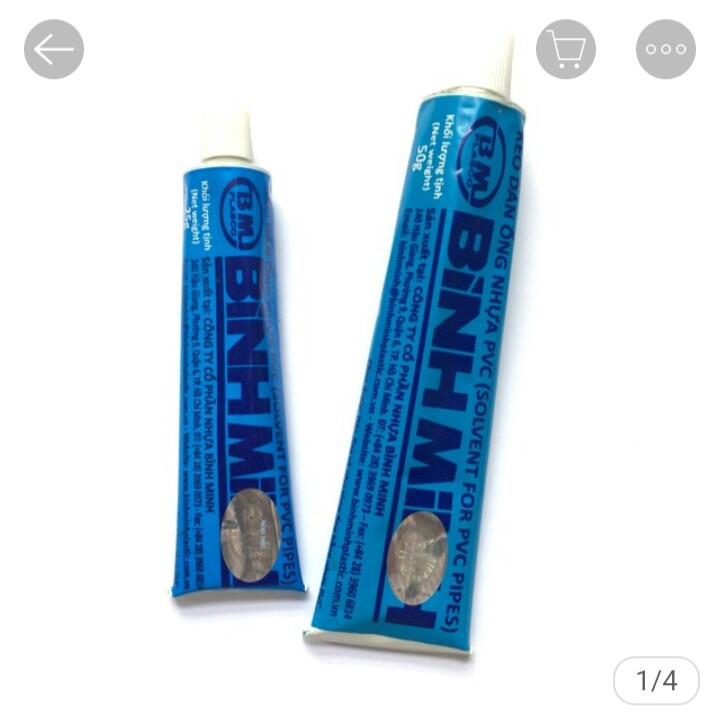
Task: Open the shopping cart
Action: (x=566, y=49)
